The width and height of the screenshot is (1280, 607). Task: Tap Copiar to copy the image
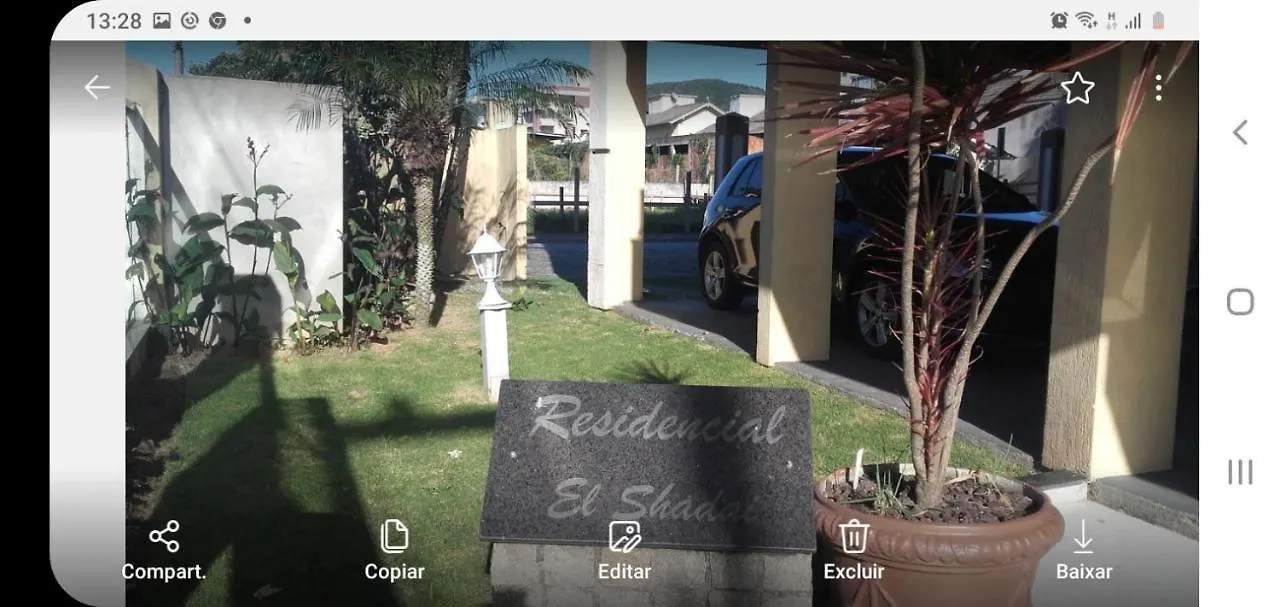point(394,550)
